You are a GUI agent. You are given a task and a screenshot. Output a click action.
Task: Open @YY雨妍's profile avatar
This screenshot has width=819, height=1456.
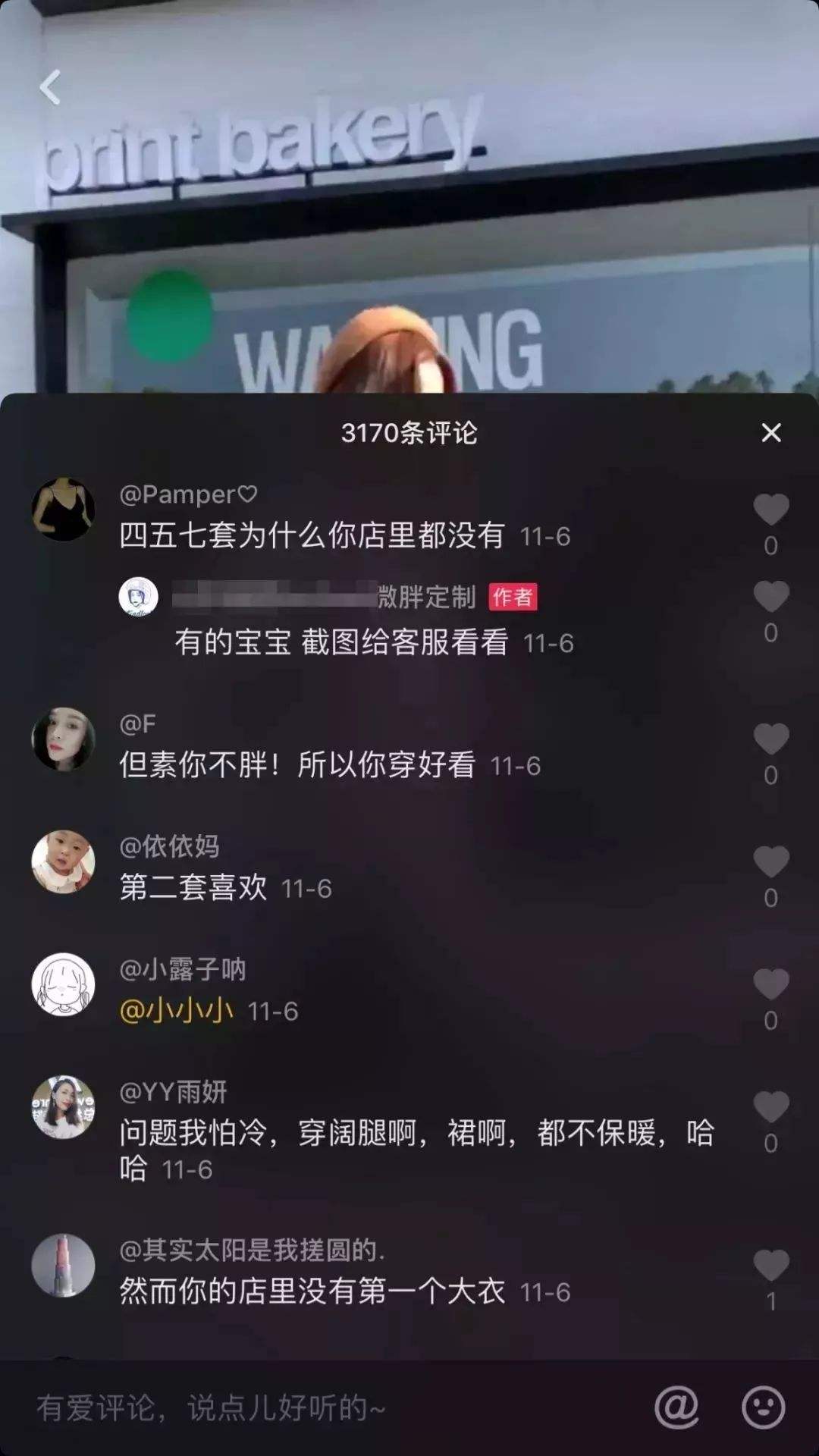click(63, 1107)
